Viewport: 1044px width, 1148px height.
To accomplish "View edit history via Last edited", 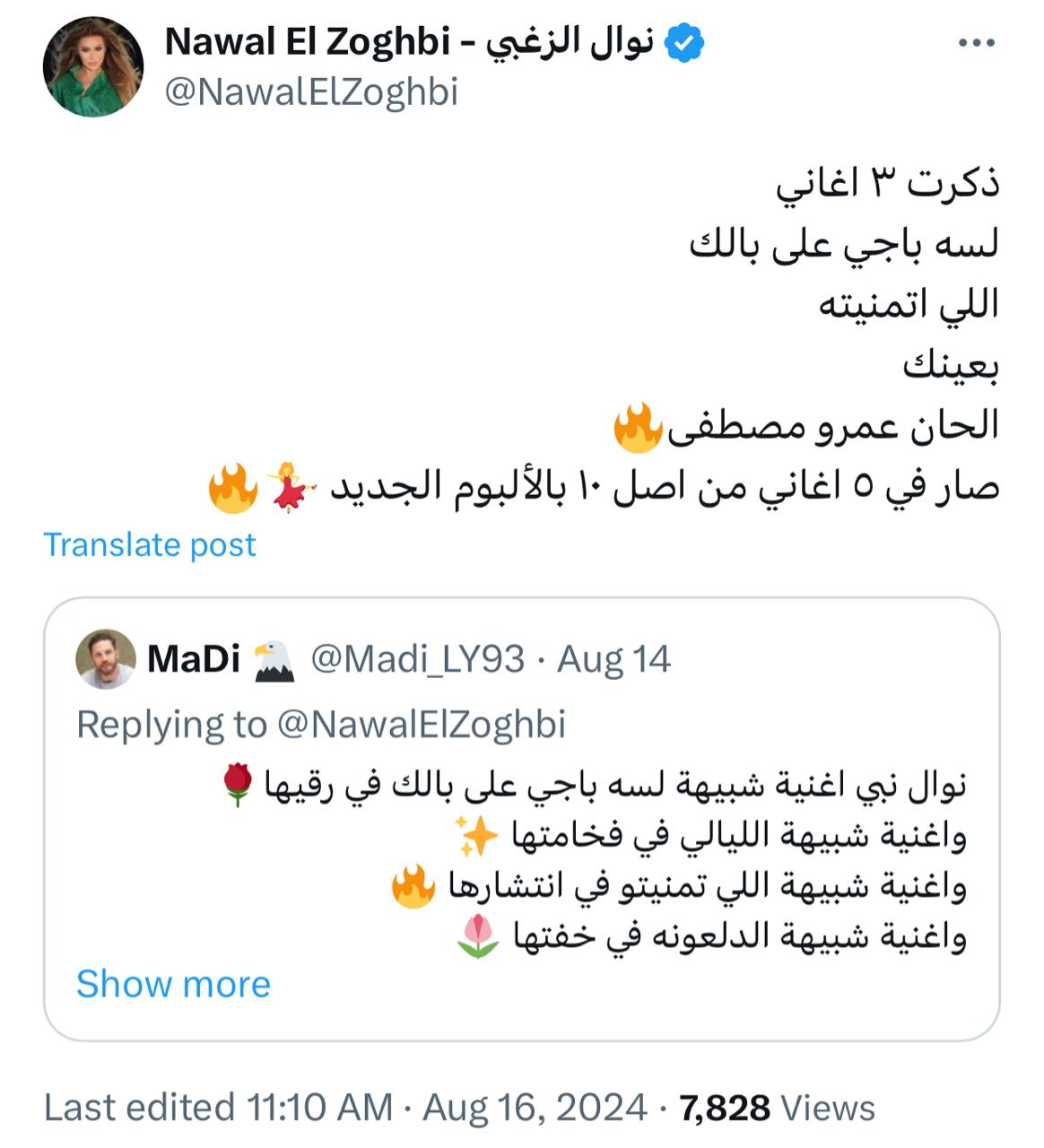I will 219,1108.
